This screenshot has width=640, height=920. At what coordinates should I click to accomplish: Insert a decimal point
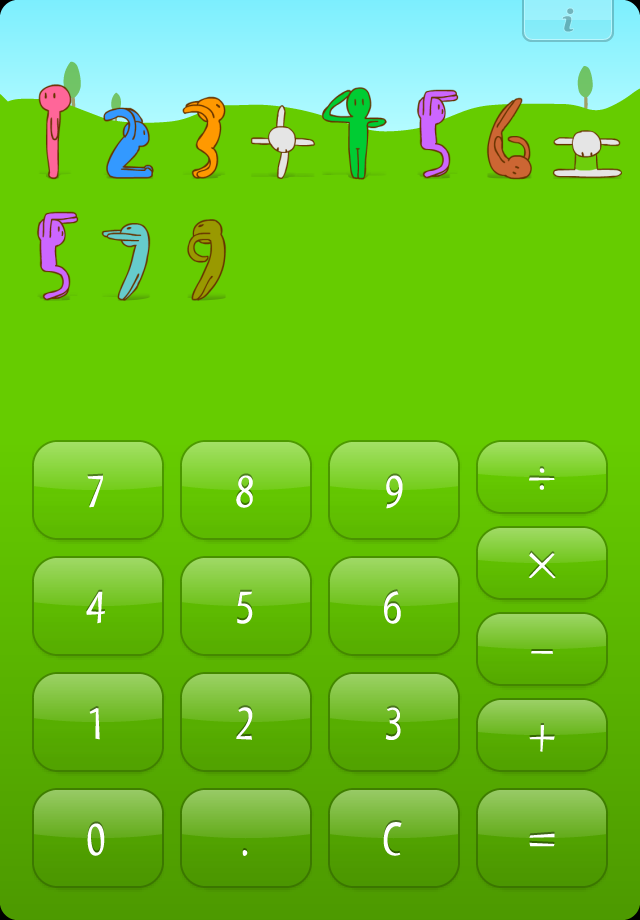click(x=246, y=838)
